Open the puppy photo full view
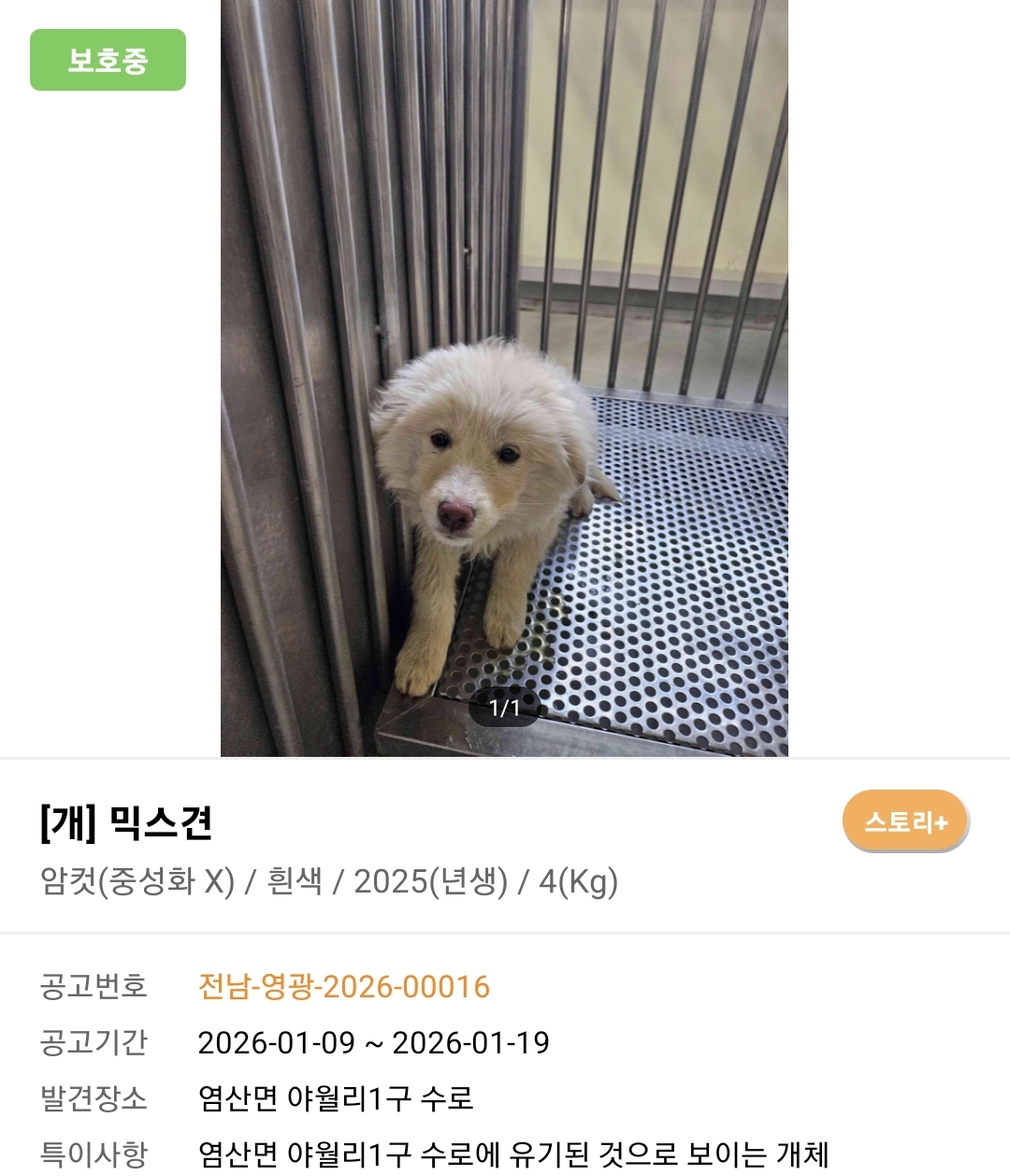 (504, 378)
